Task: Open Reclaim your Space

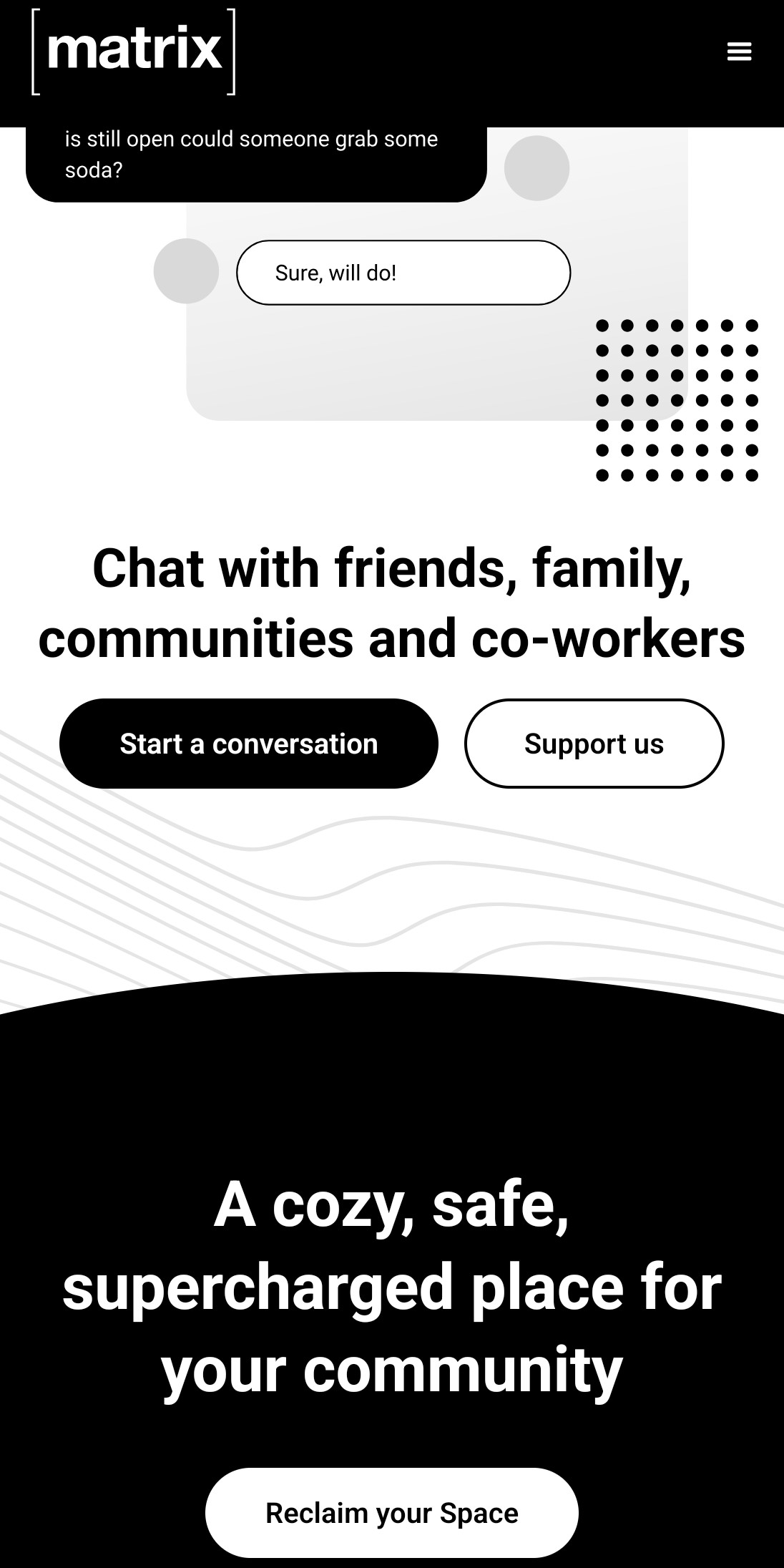Action: [391, 1512]
